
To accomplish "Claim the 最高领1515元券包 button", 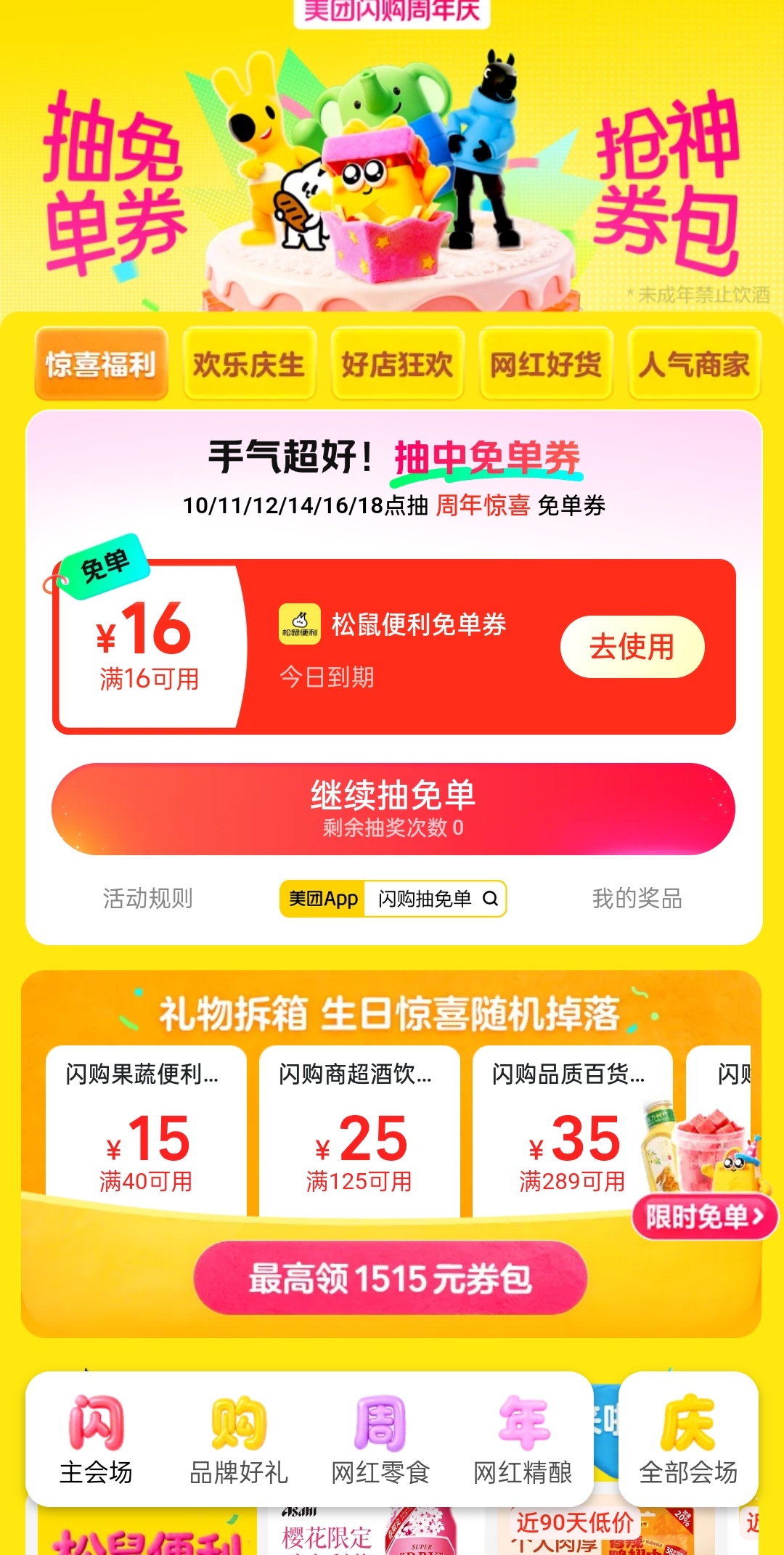I will (x=390, y=1278).
